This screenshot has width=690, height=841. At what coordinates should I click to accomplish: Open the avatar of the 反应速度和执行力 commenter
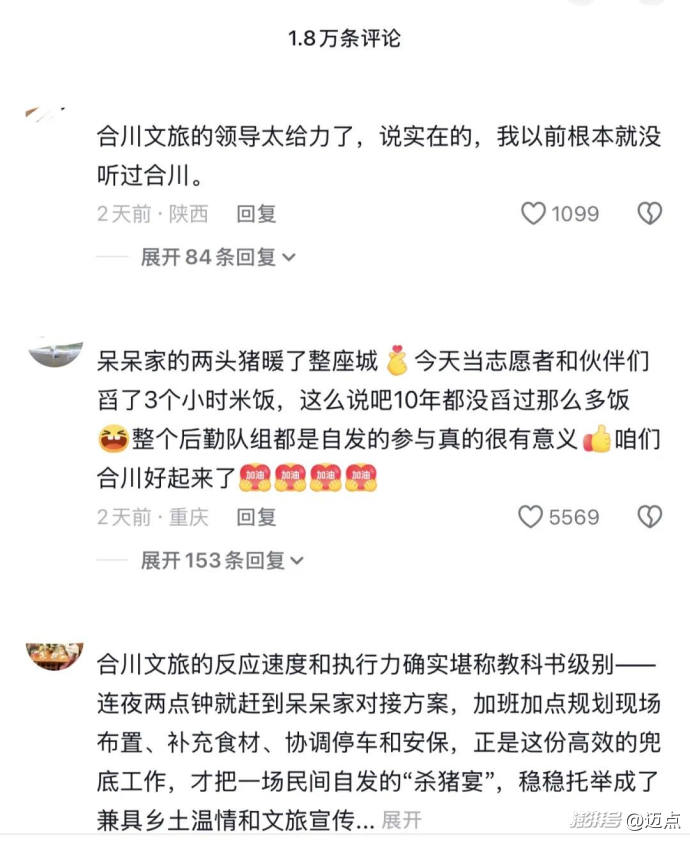point(55,656)
